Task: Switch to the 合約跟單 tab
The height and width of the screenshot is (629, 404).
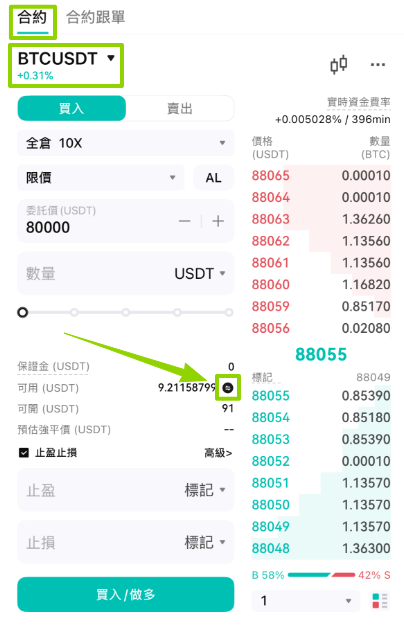Action: pyautogui.click(x=95, y=17)
